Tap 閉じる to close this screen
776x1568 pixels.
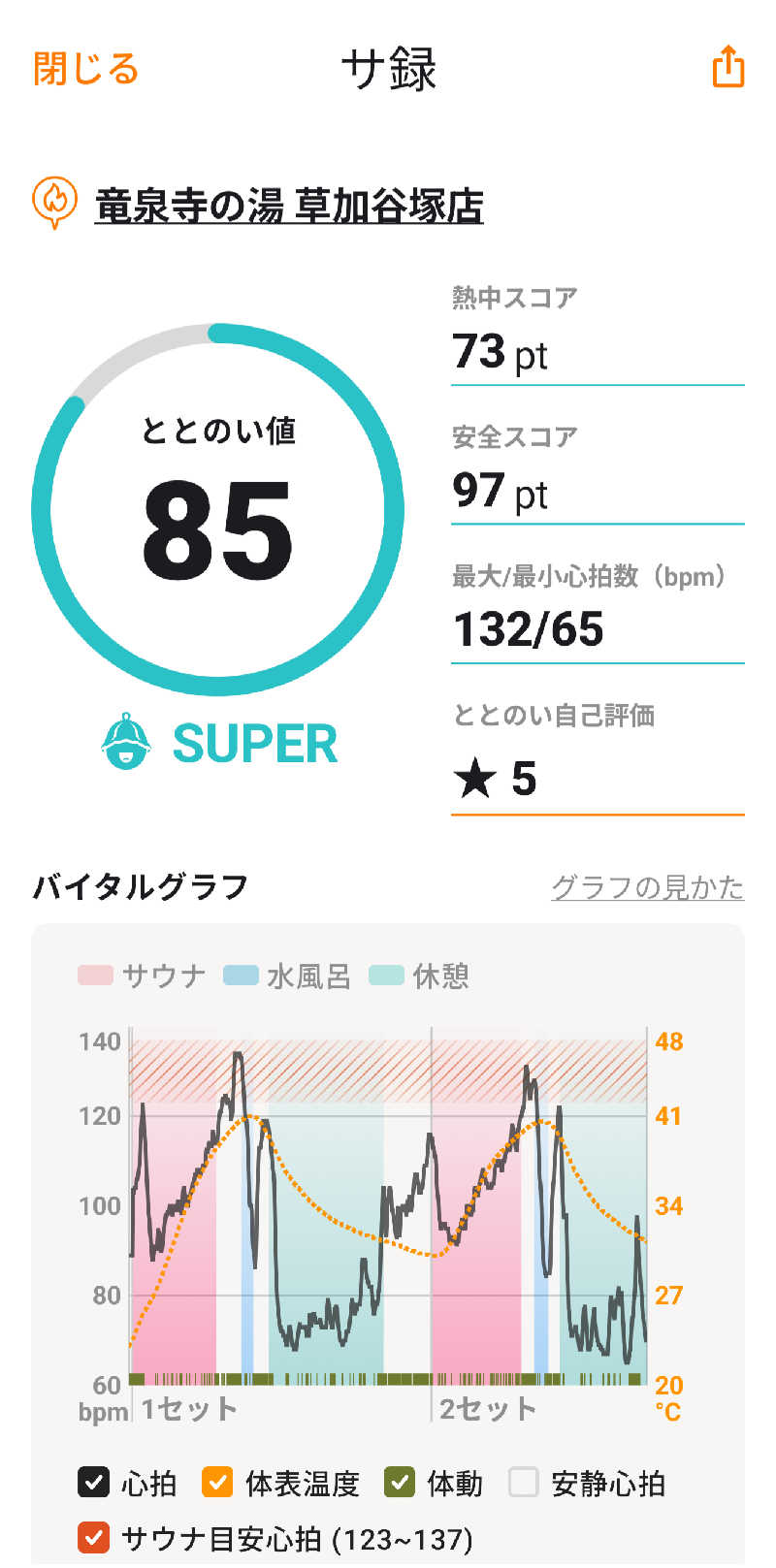point(86,69)
